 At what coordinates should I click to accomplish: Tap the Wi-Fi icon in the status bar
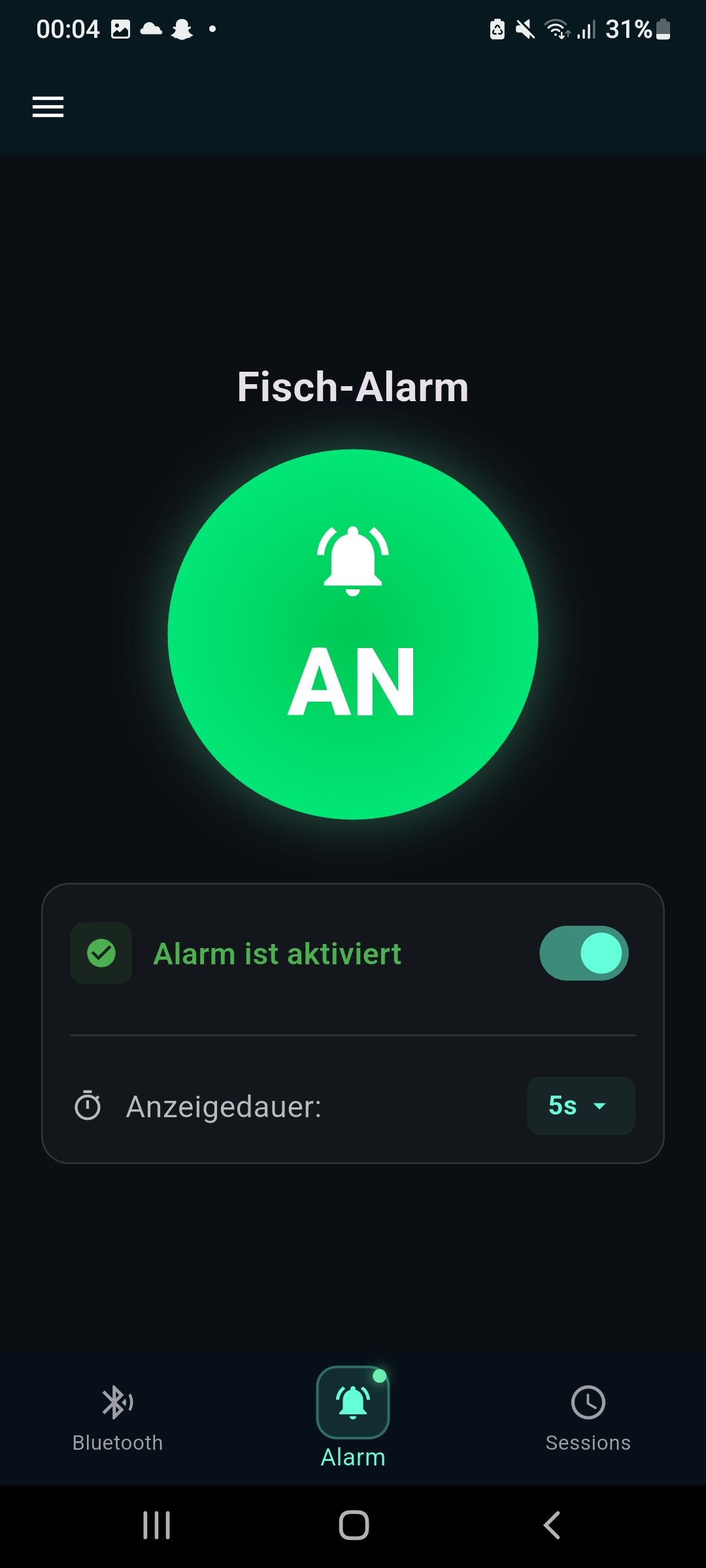555,29
